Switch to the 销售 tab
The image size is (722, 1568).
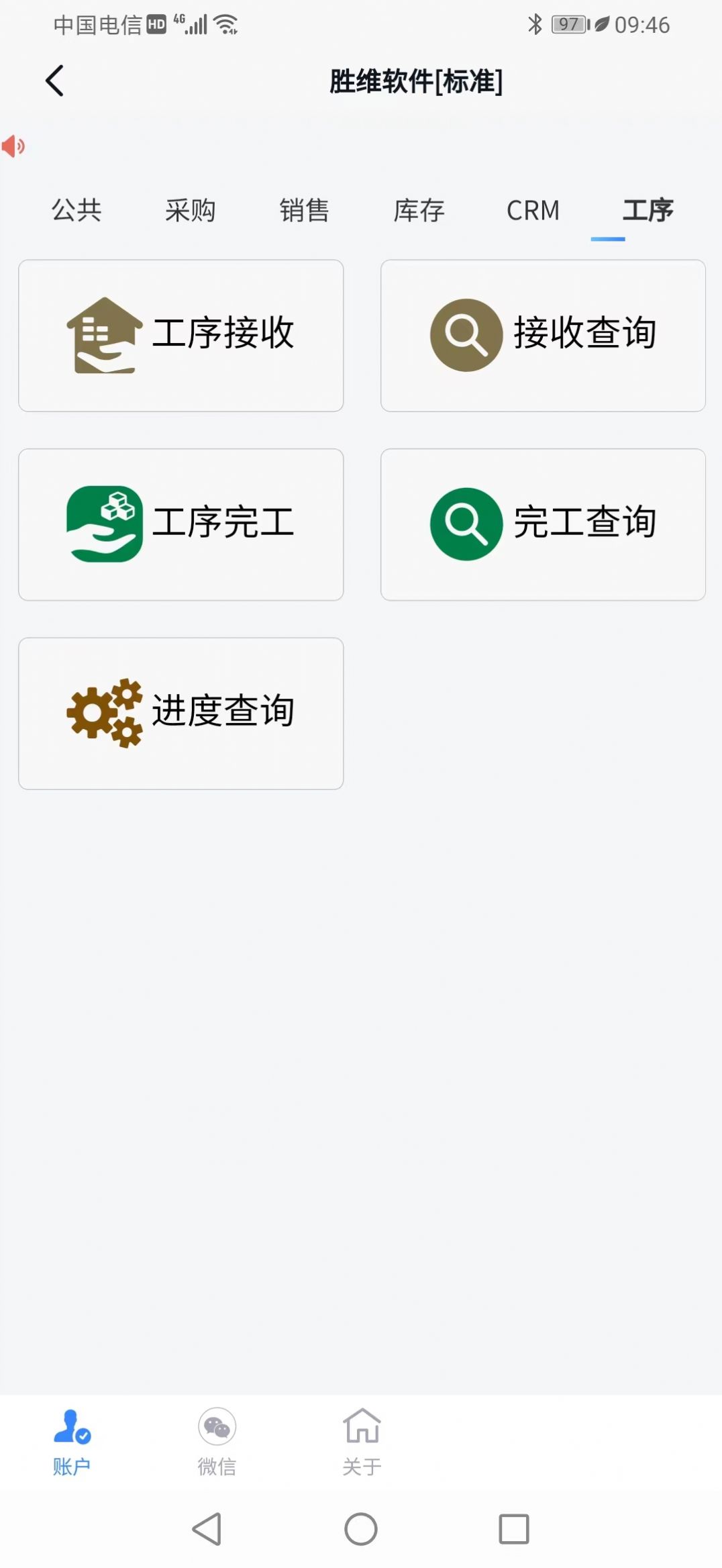click(x=303, y=210)
